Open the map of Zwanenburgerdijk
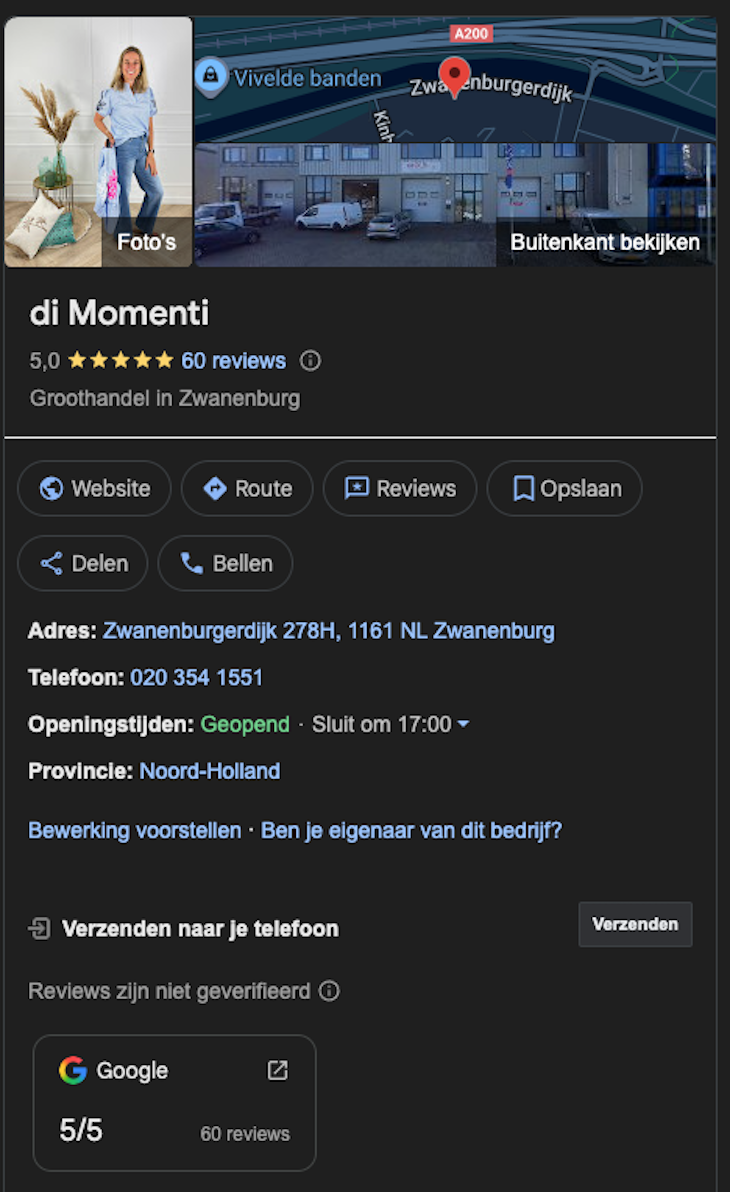Viewport: 730px width, 1192px height. point(455,79)
